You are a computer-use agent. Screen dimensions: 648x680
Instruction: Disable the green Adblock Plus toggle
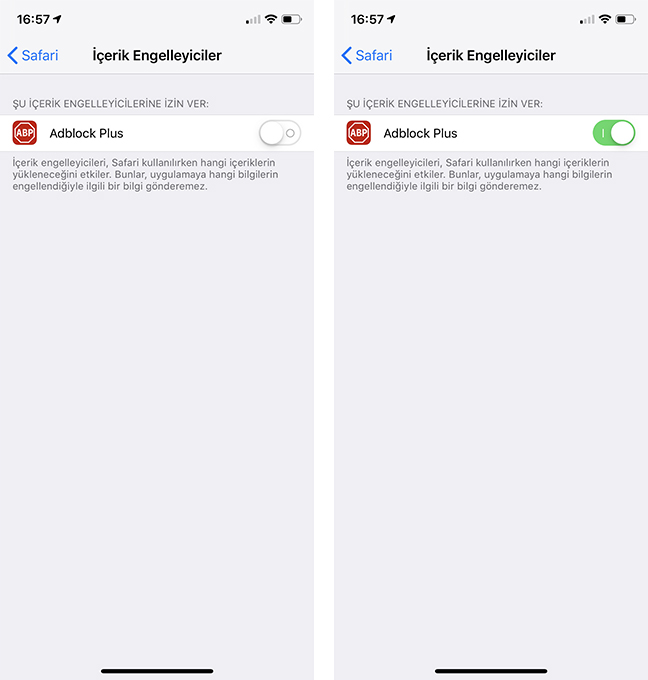click(613, 133)
